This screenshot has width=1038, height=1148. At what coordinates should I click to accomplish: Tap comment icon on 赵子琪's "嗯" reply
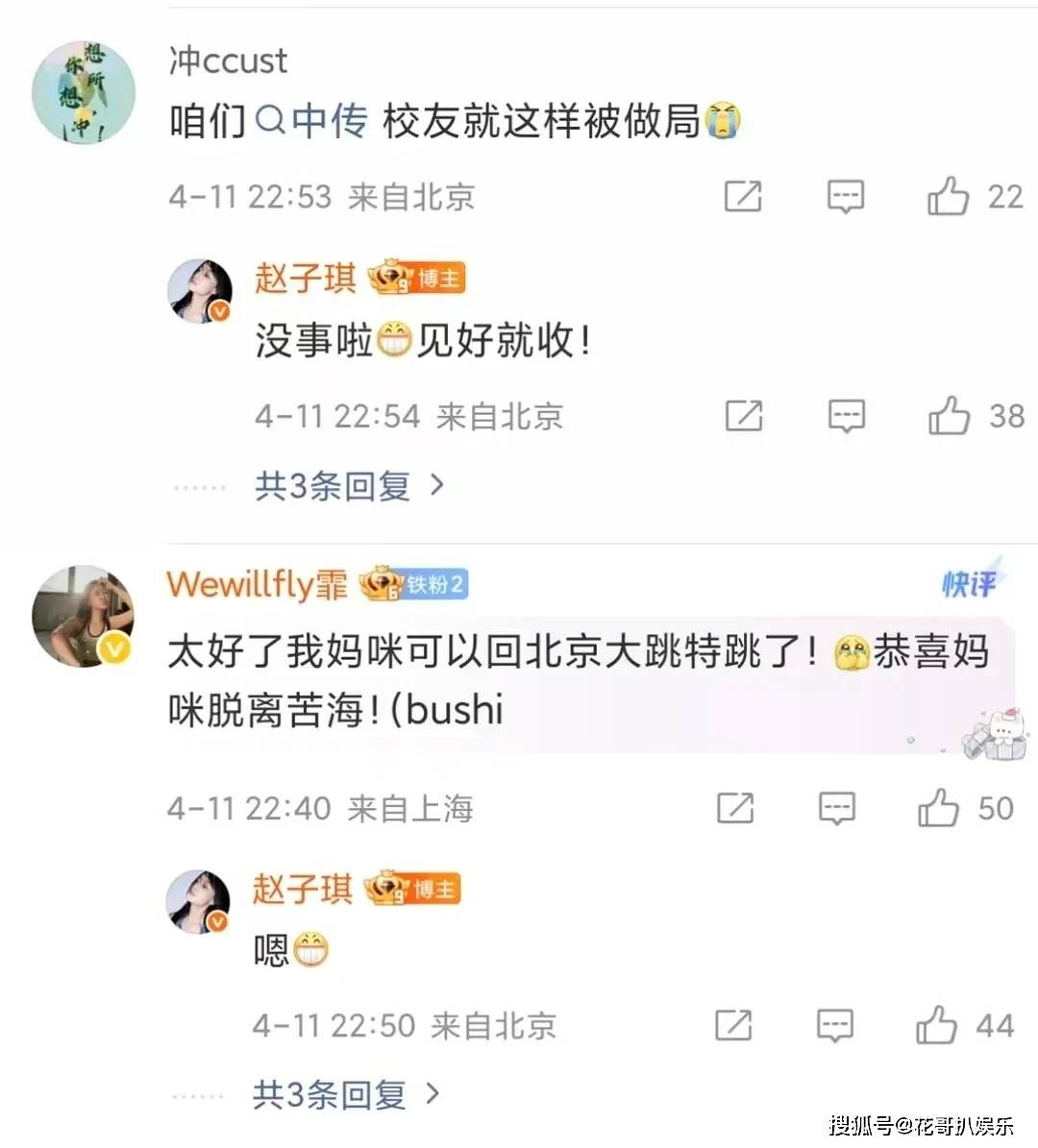pyautogui.click(x=834, y=1025)
